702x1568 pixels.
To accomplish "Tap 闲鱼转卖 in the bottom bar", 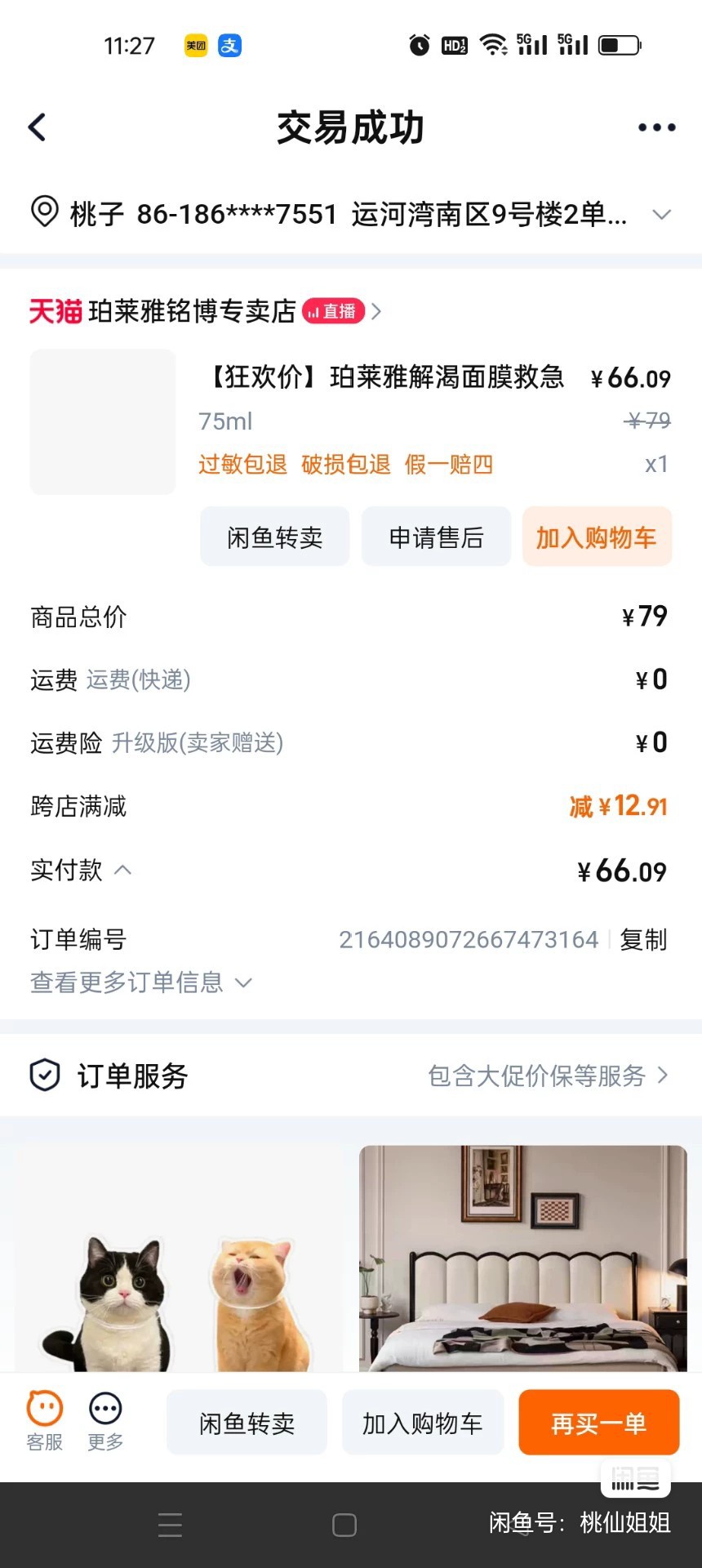I will coord(247,1423).
